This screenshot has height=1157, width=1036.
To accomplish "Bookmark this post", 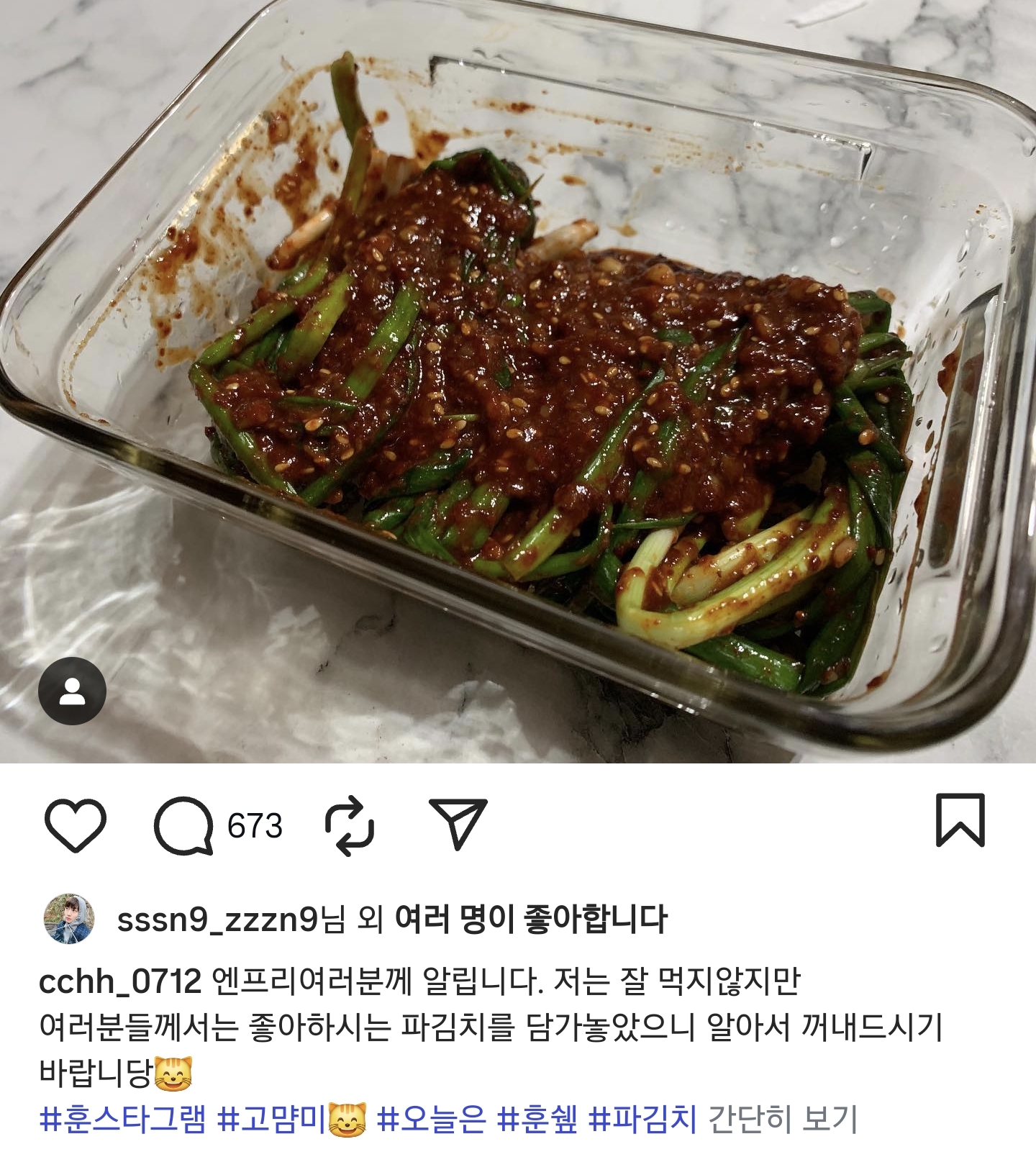I will (960, 820).
